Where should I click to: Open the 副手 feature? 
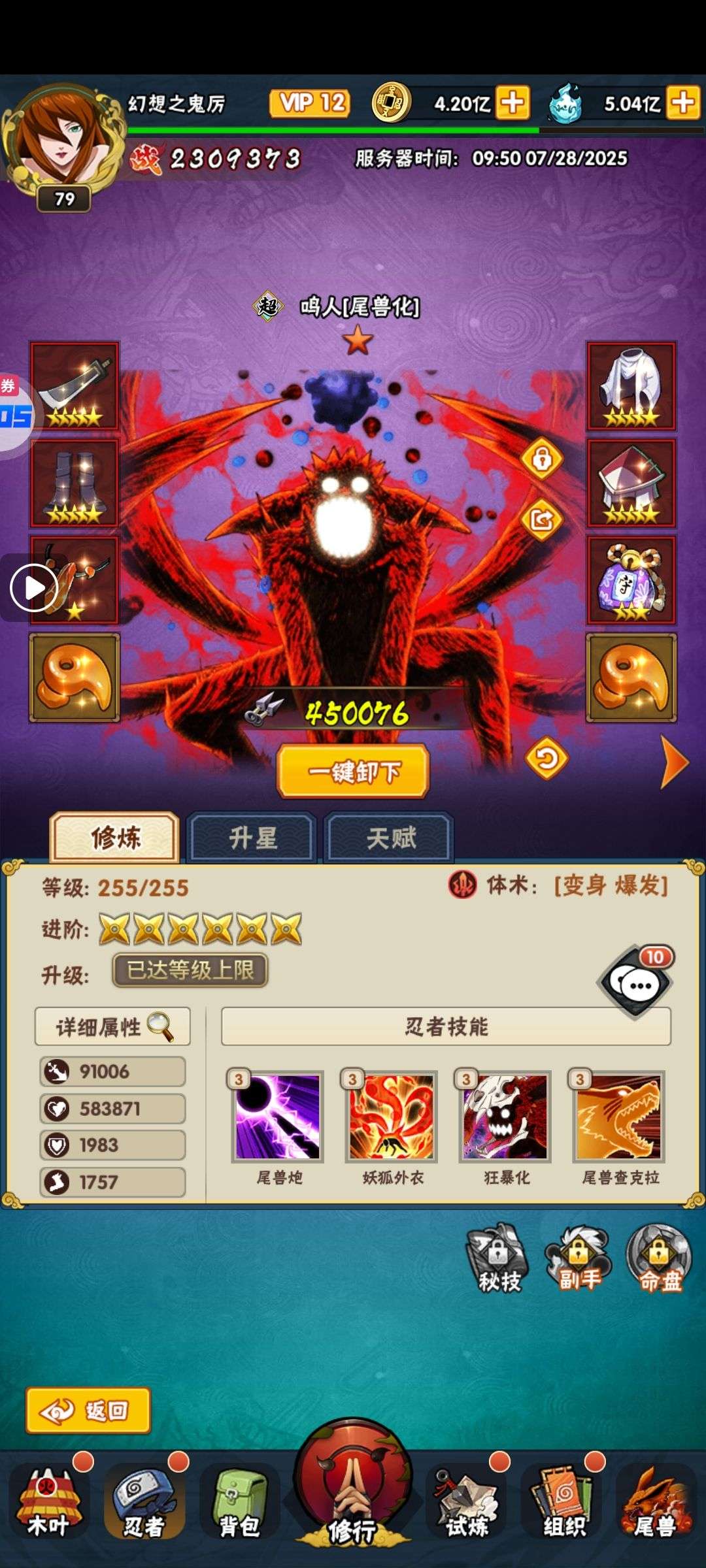coord(579,1258)
